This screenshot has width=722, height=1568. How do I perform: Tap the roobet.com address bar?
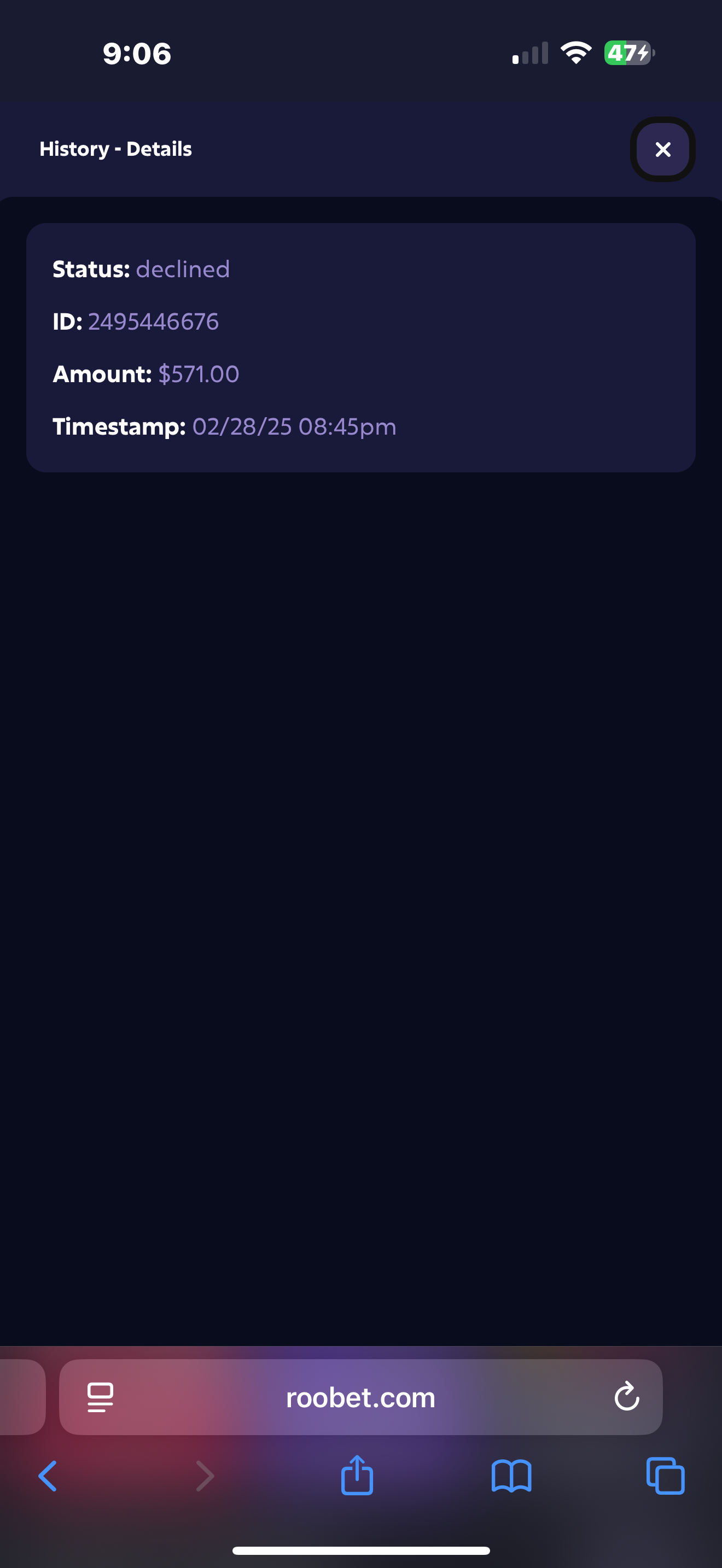click(360, 1397)
